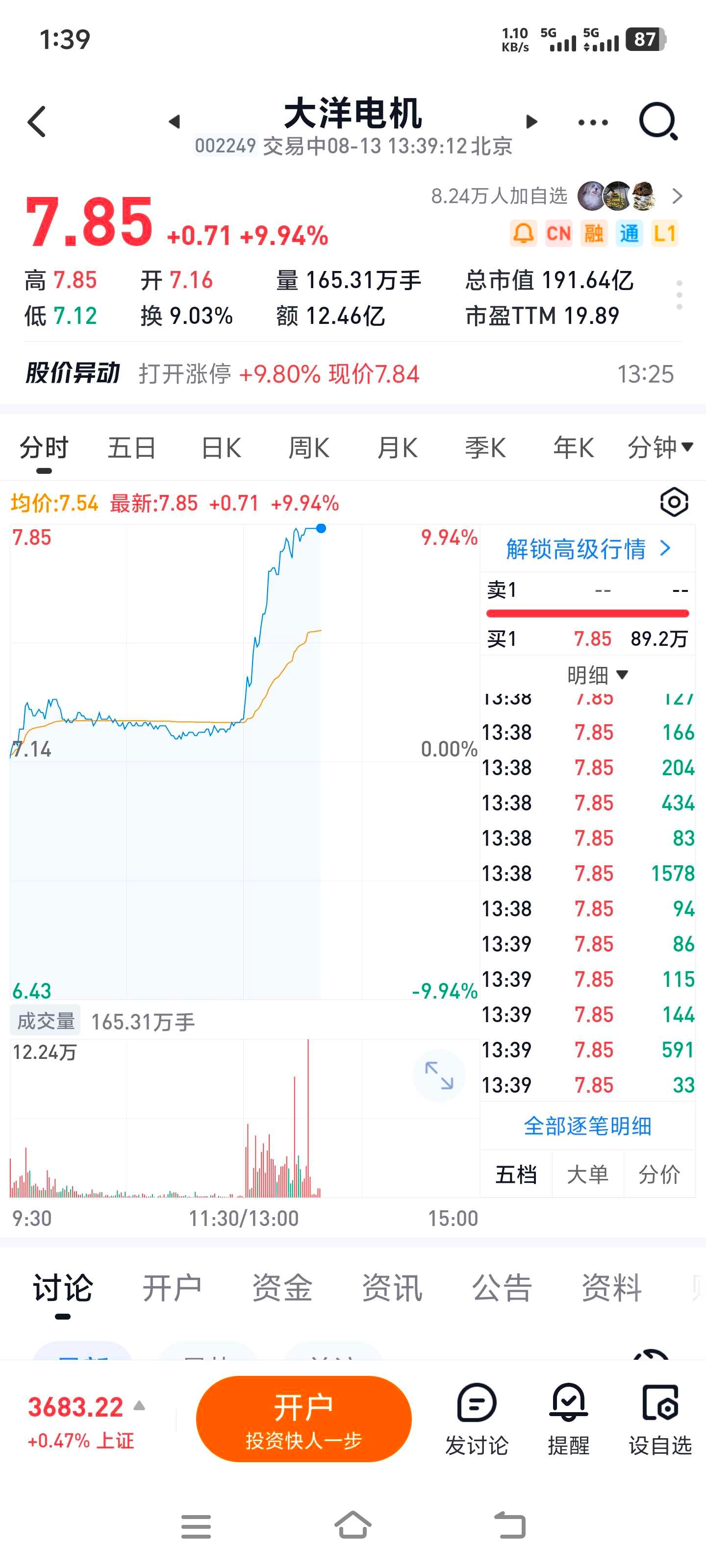The width and height of the screenshot is (706, 1568).
Task: Set a price alert with 提醒
Action: click(568, 1419)
